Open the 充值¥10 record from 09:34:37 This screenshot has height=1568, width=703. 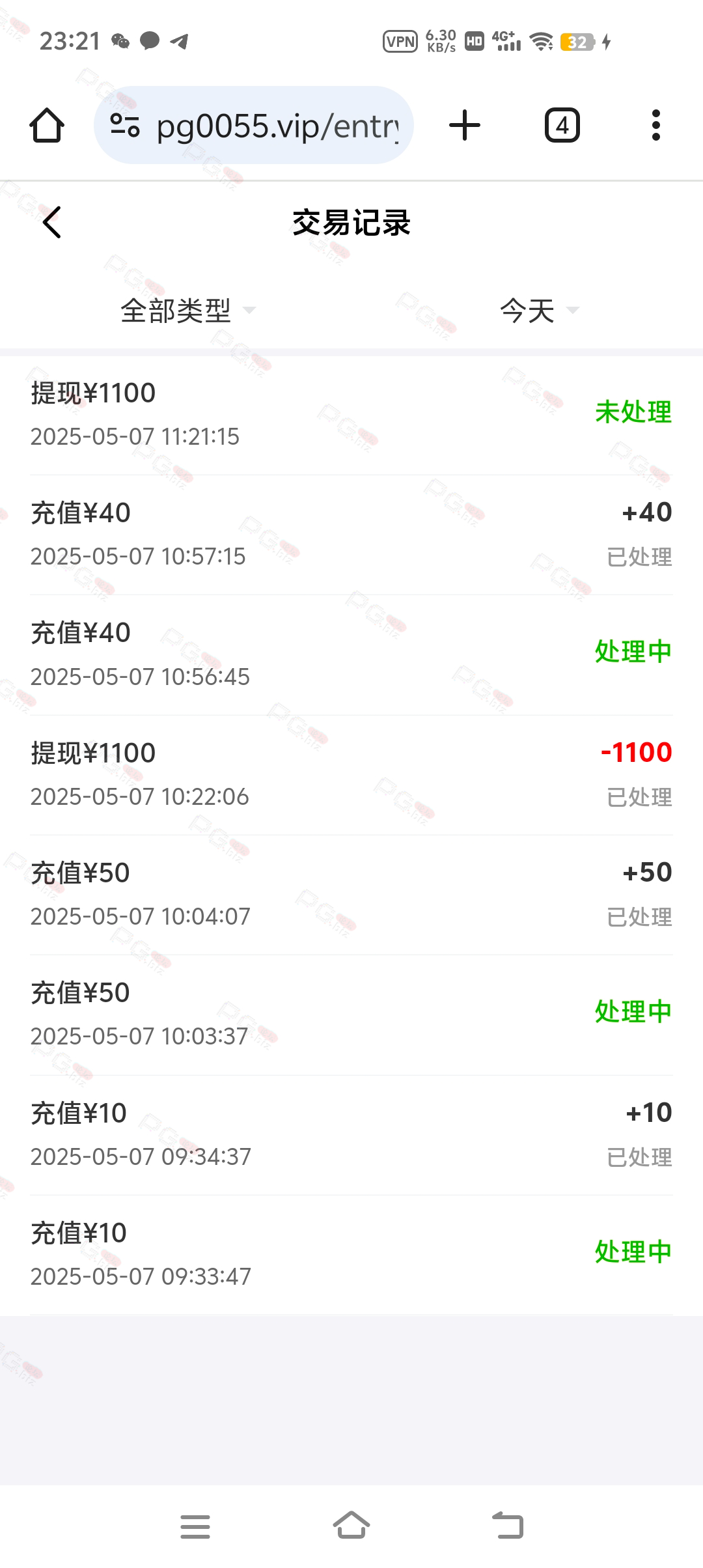tap(351, 1135)
